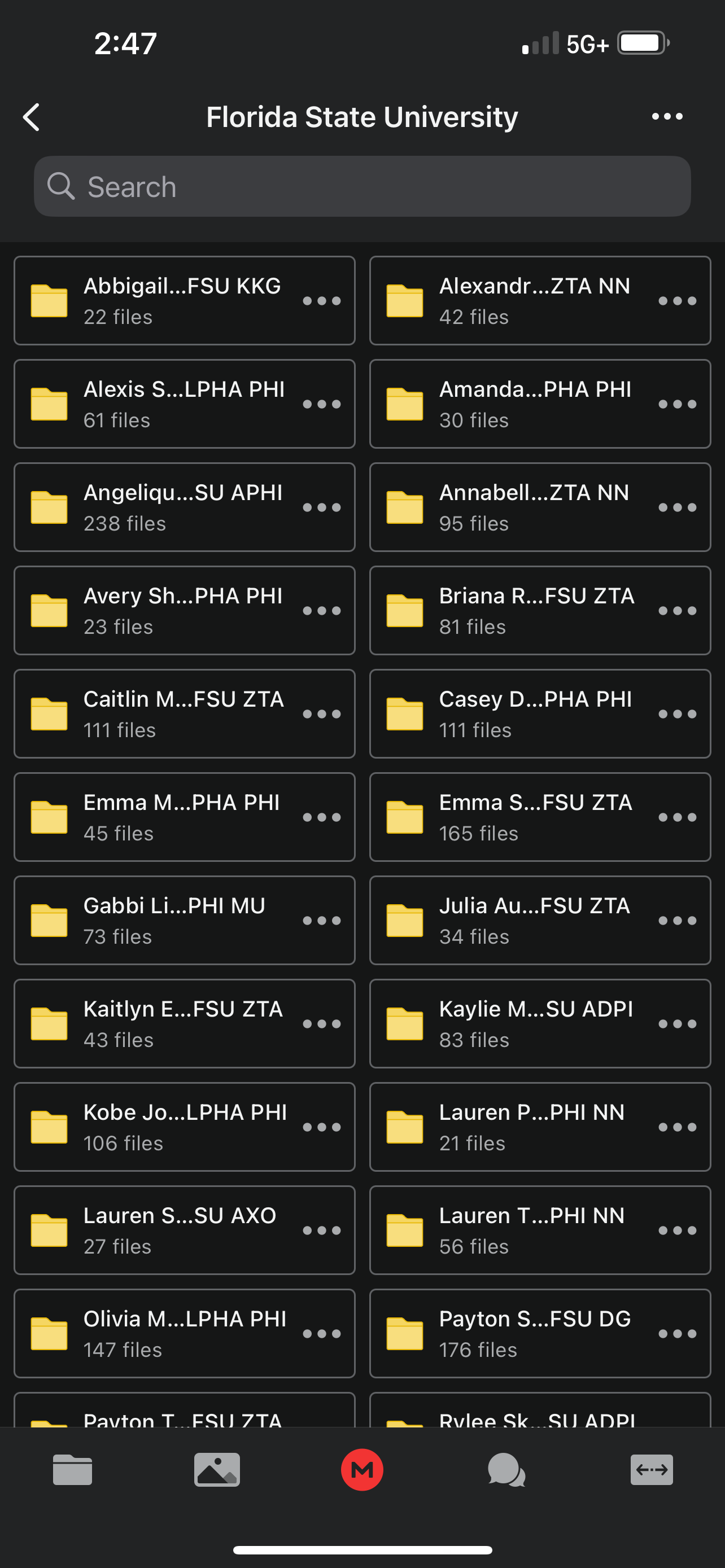
Task: Open the transfers tab
Action: pyautogui.click(x=652, y=1470)
